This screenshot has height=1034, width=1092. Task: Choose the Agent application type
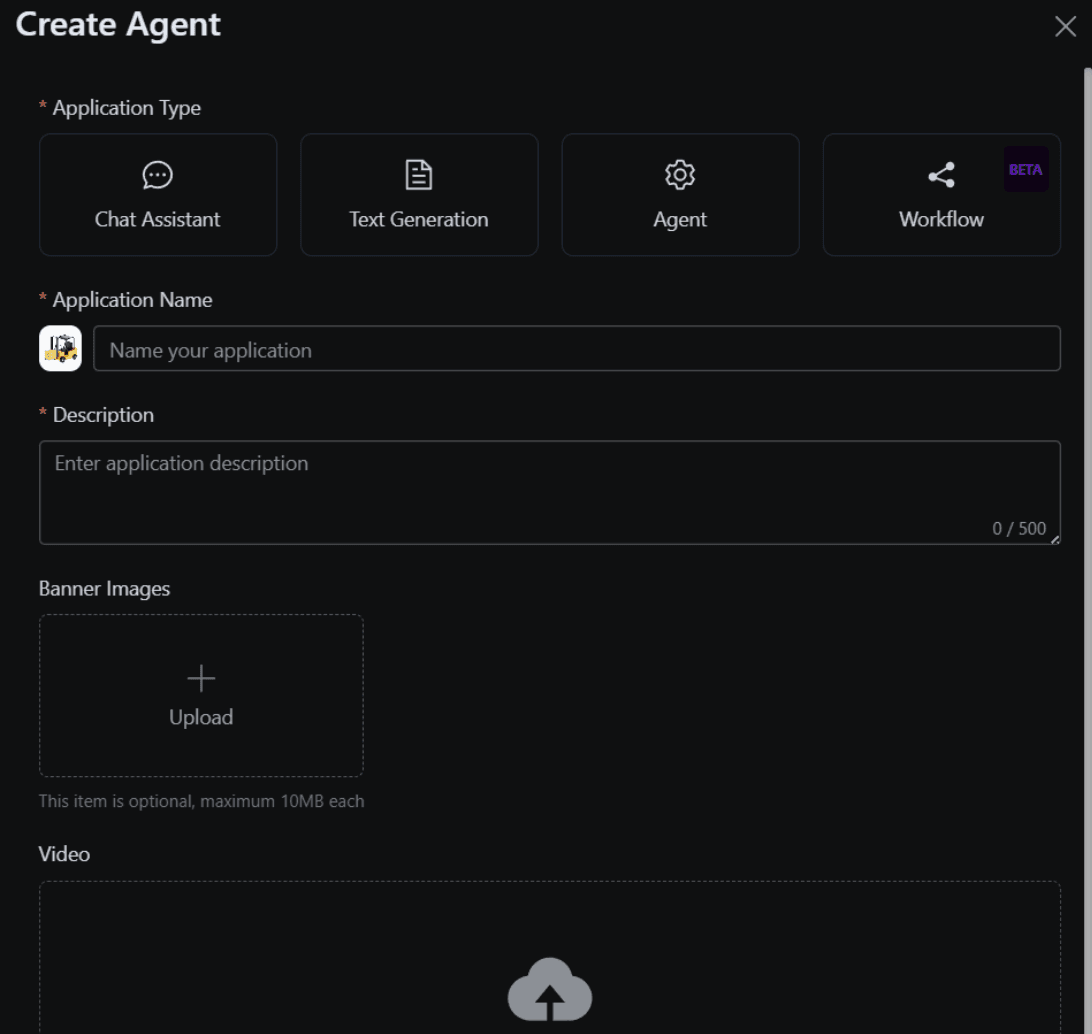point(680,195)
